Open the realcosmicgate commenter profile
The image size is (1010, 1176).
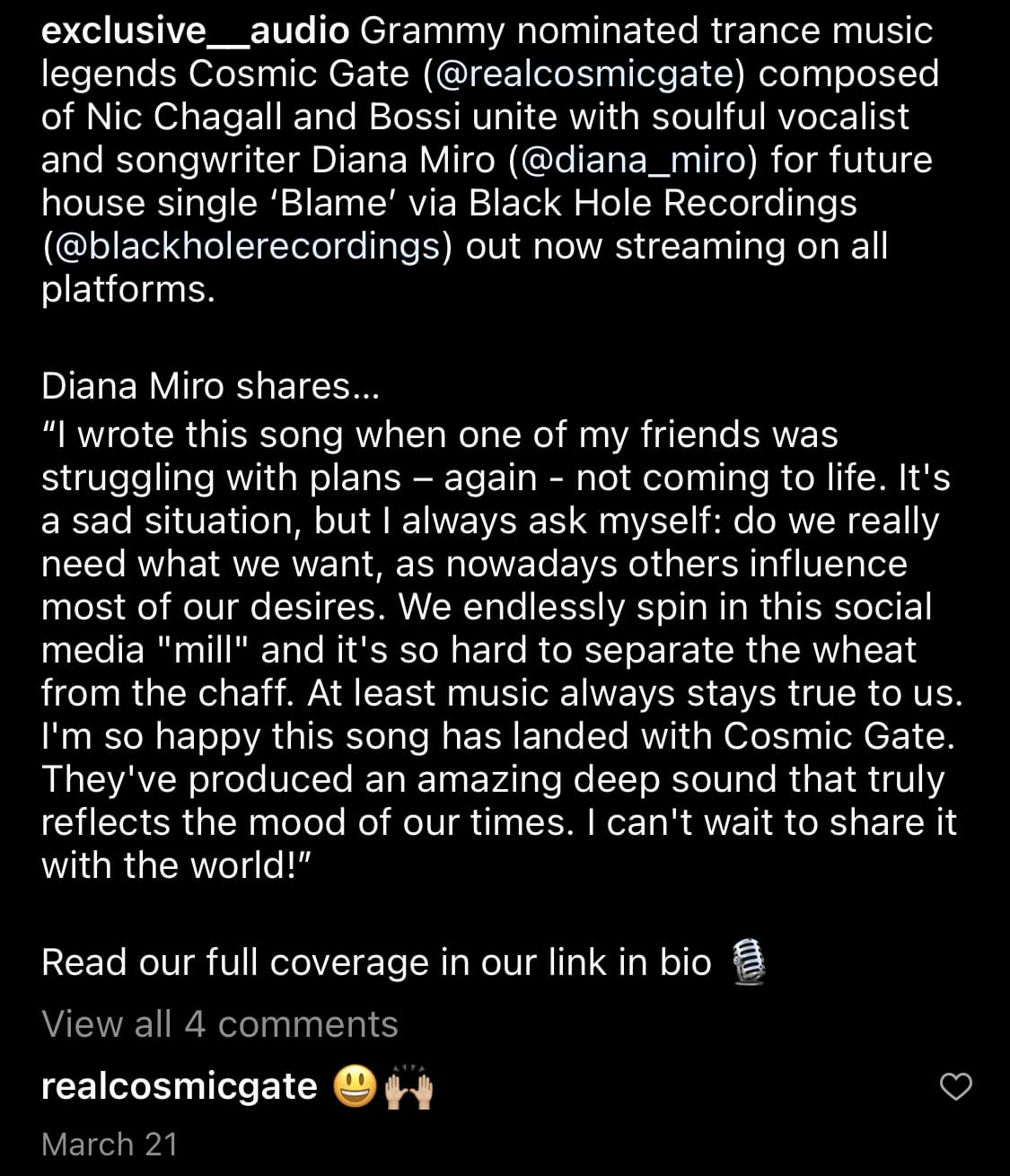(180, 1087)
